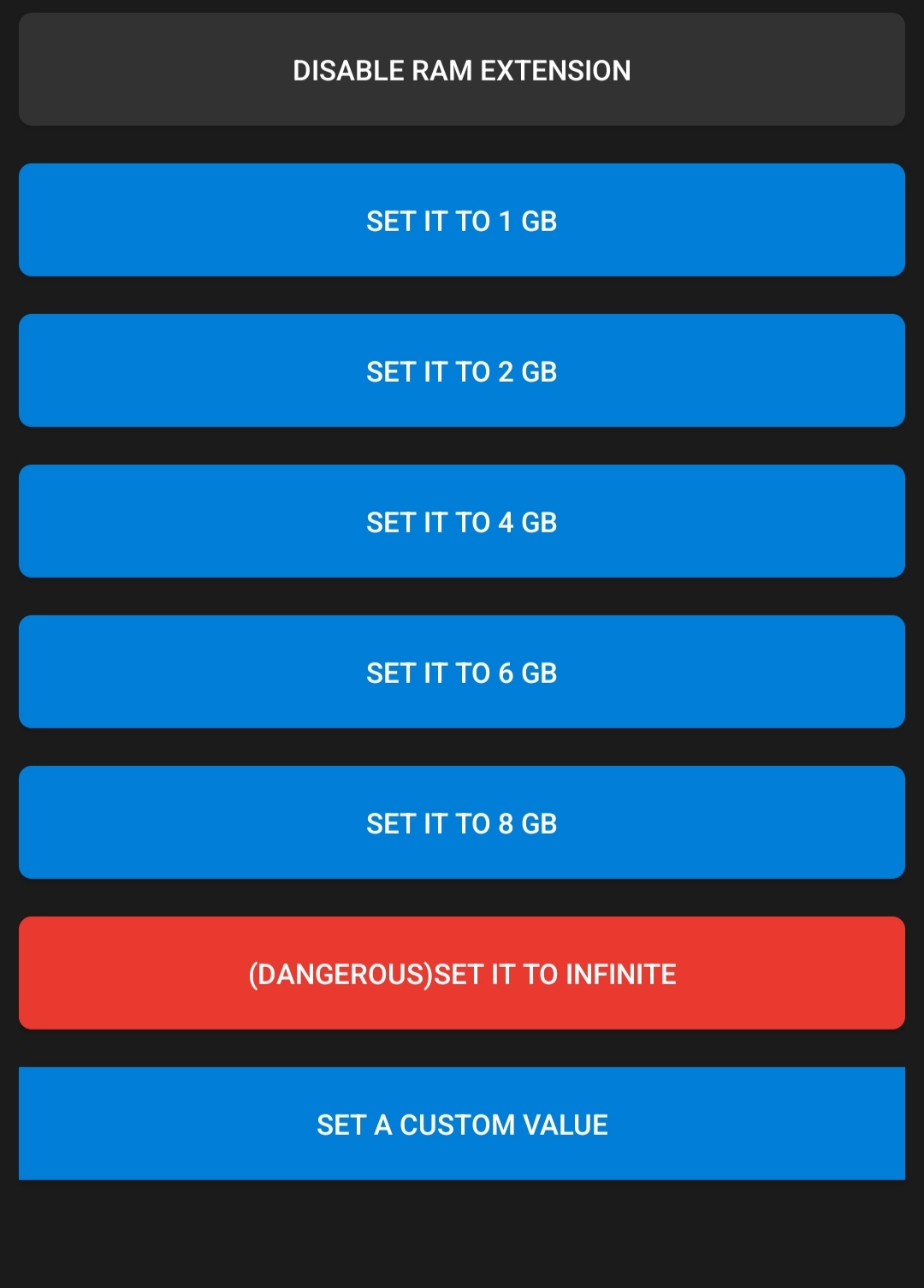924x1288 pixels.
Task: Choose the Set It To 2 GB option
Action: [x=462, y=371]
